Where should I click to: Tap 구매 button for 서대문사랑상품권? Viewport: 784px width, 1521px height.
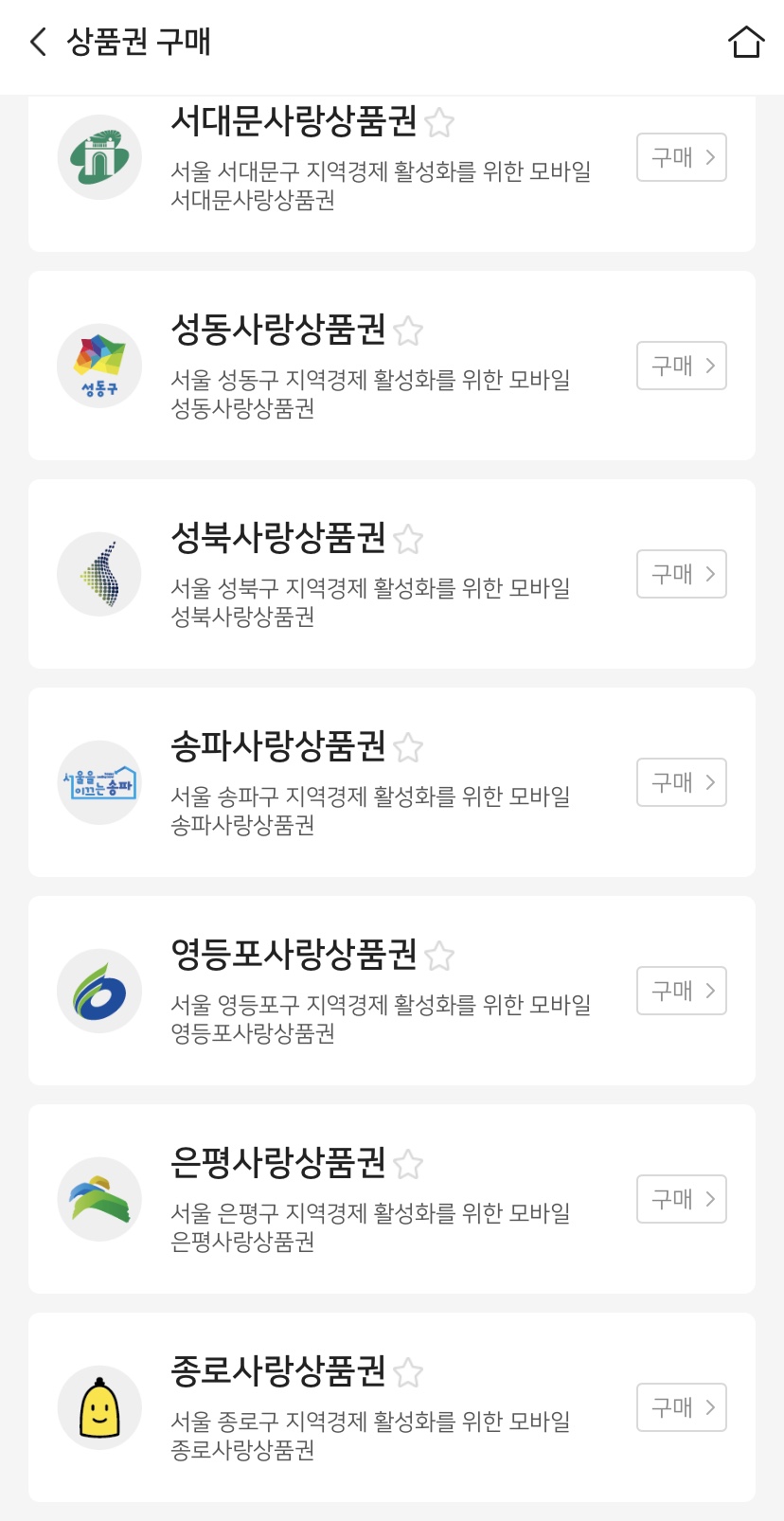(682, 157)
